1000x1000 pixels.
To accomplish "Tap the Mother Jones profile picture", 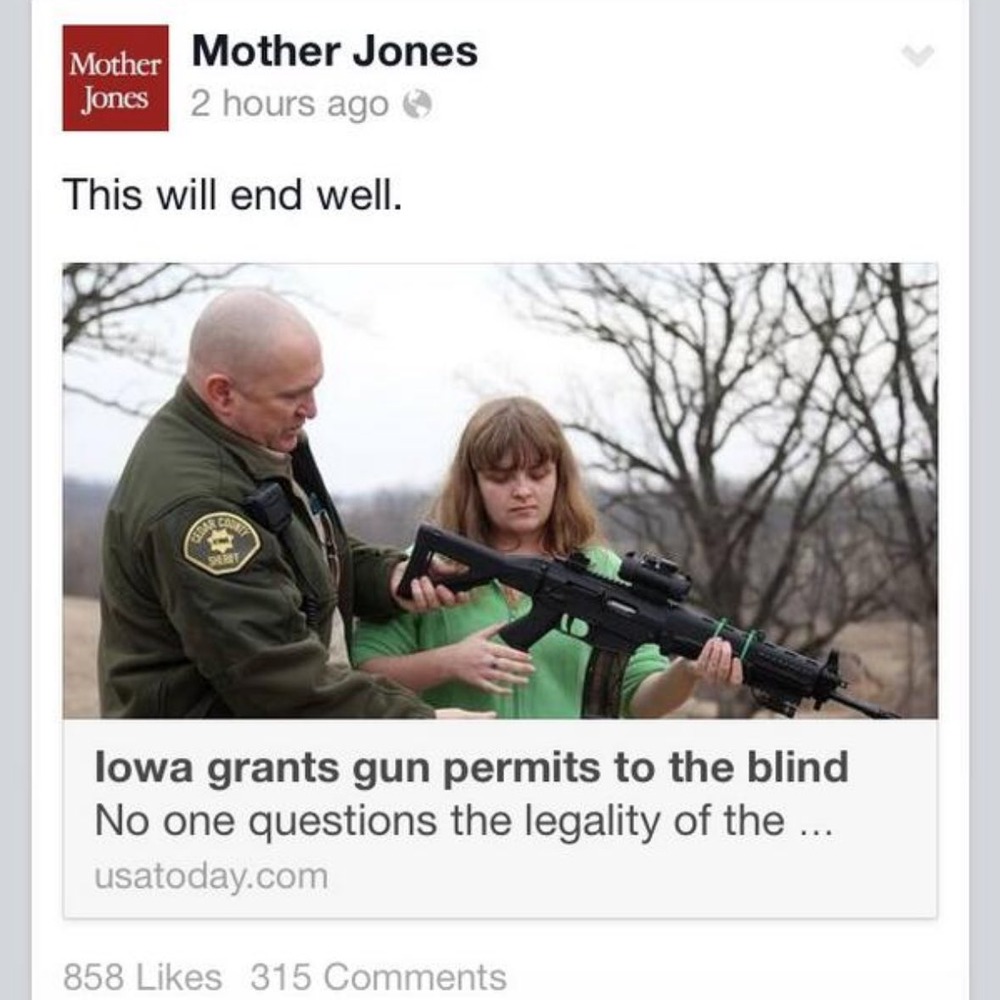I will click(x=115, y=78).
